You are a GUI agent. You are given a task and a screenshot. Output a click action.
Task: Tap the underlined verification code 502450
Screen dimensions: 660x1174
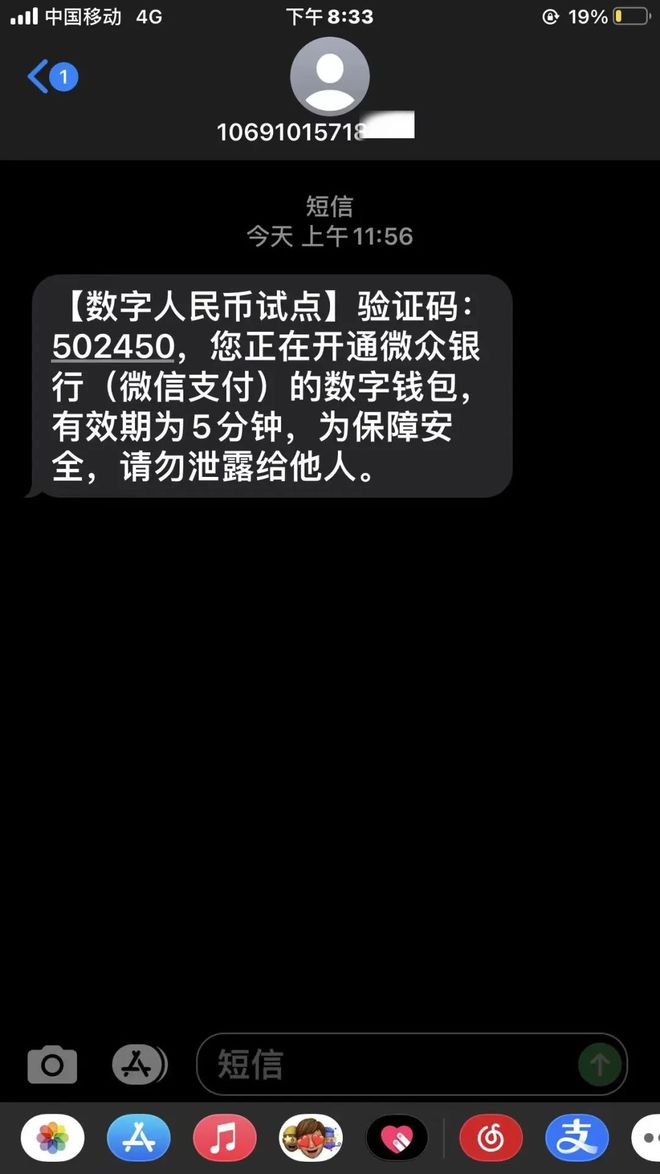coord(113,346)
